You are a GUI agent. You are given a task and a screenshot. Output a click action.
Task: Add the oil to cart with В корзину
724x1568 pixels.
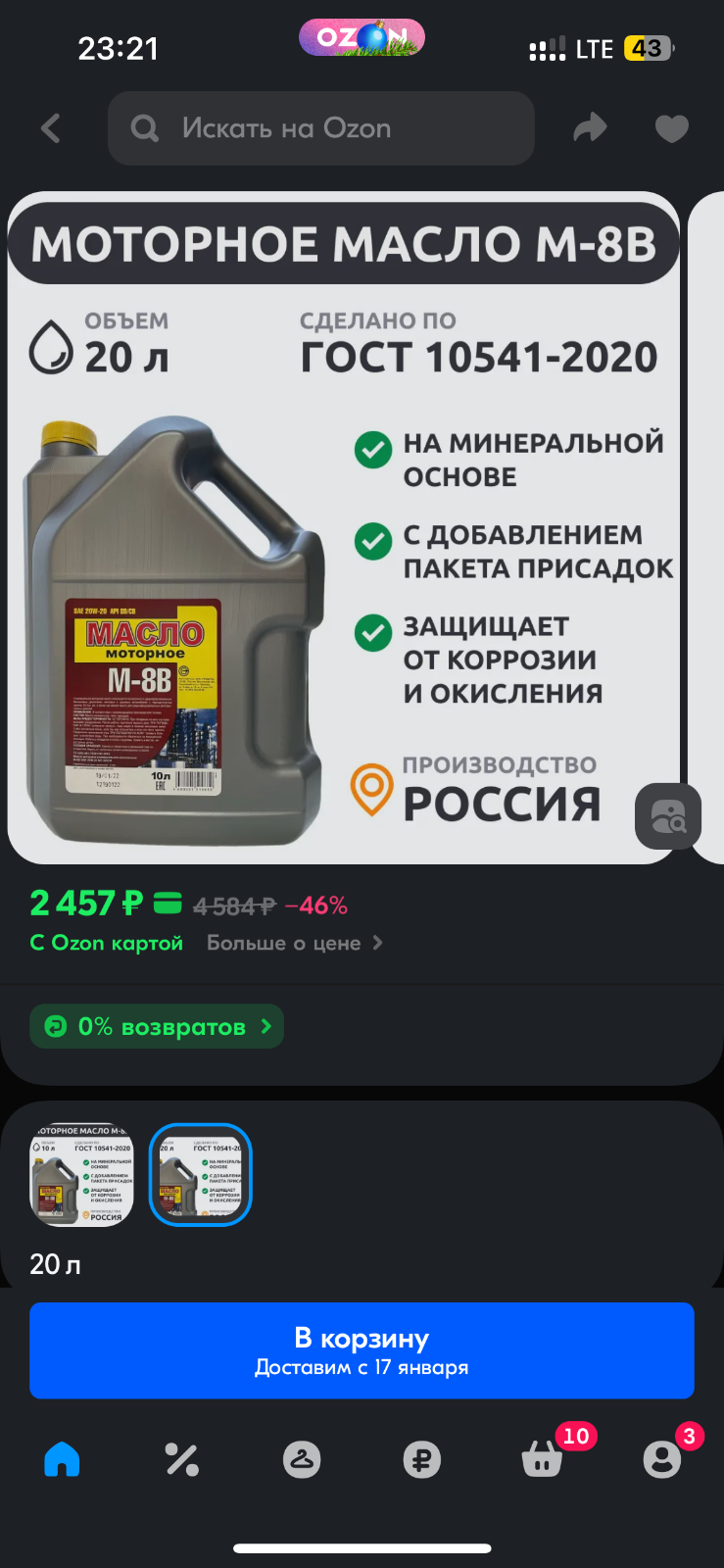(x=362, y=1350)
